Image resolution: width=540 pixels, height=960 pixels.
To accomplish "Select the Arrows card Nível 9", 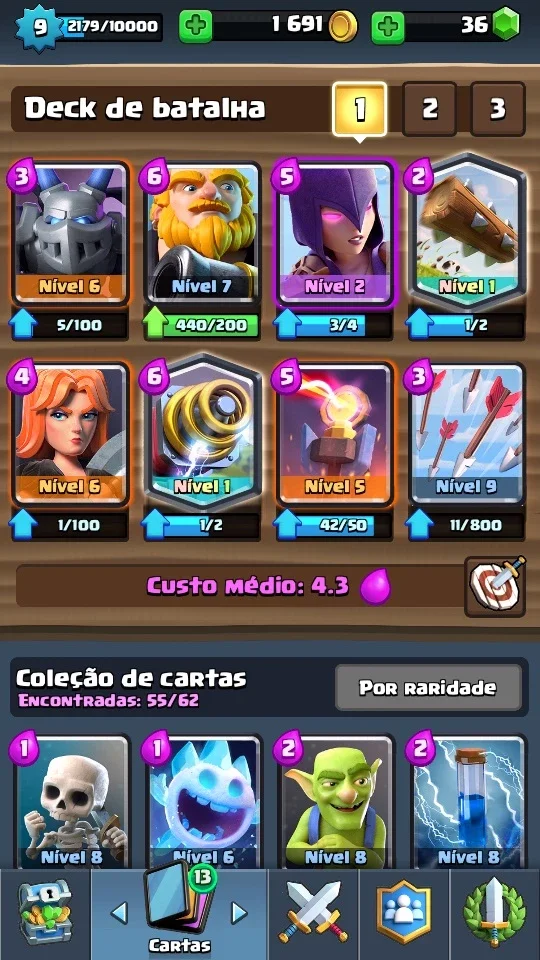I will tap(467, 433).
